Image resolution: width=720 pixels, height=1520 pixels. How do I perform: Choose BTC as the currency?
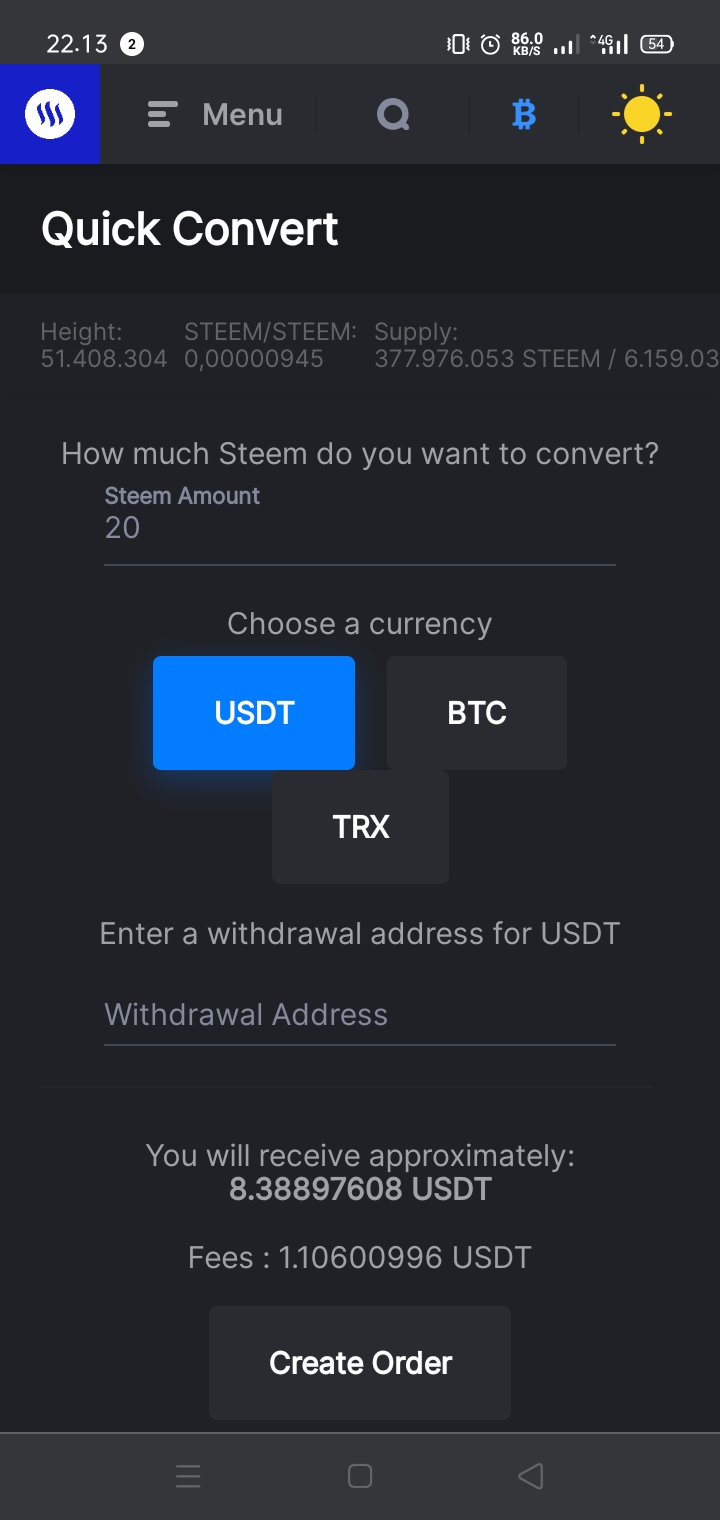[x=477, y=713]
